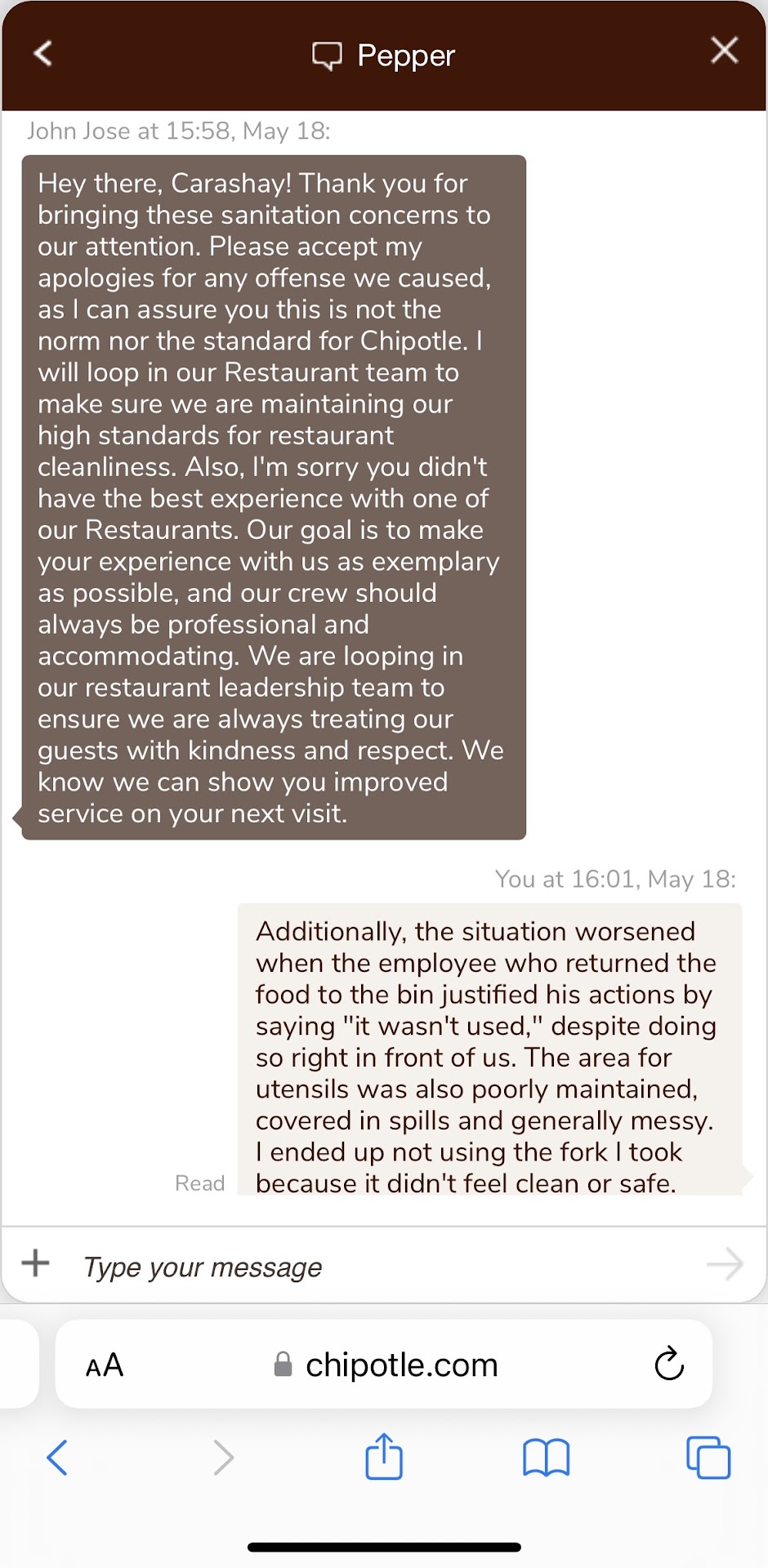Reload the chipotle.com page
This screenshot has height=1568, width=768.
(x=669, y=1364)
